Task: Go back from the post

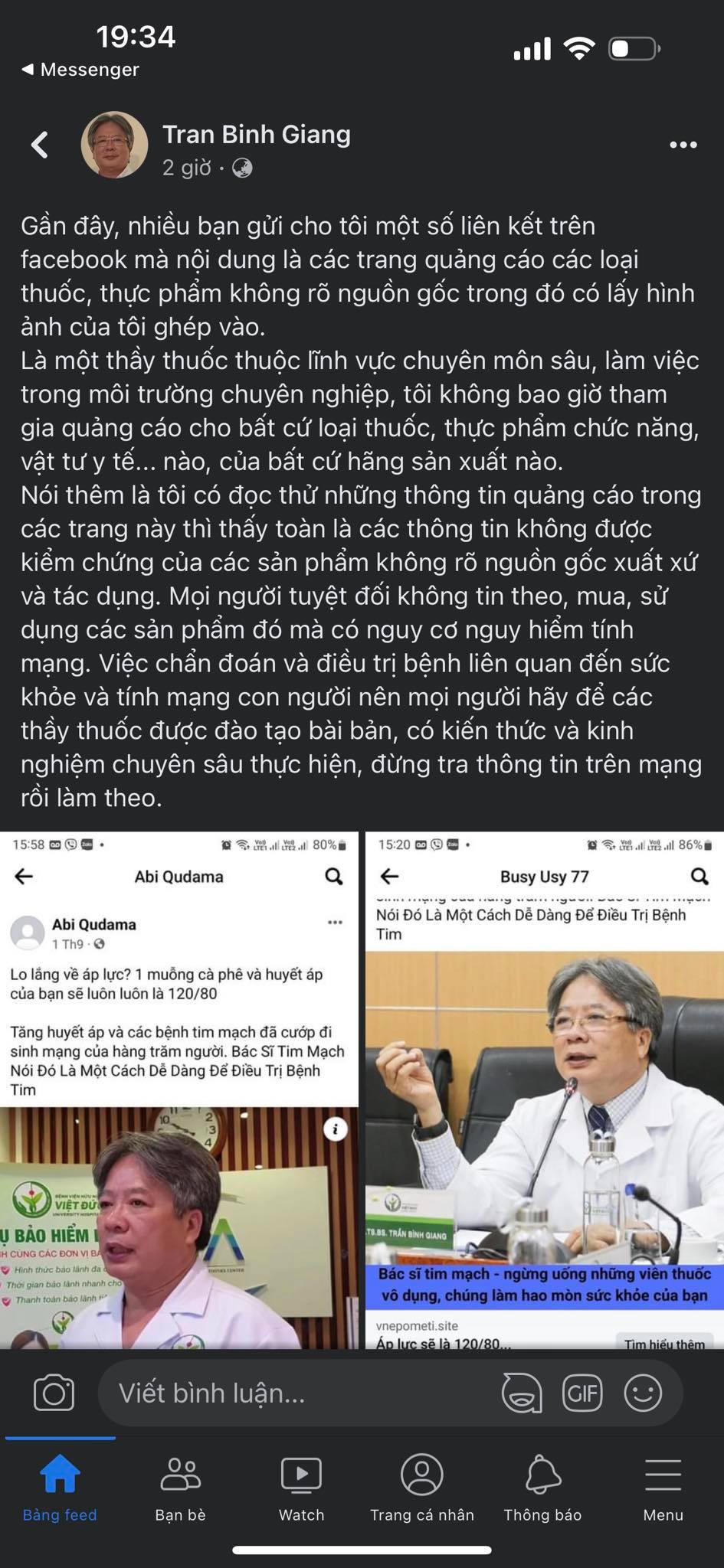Action: 40,145
